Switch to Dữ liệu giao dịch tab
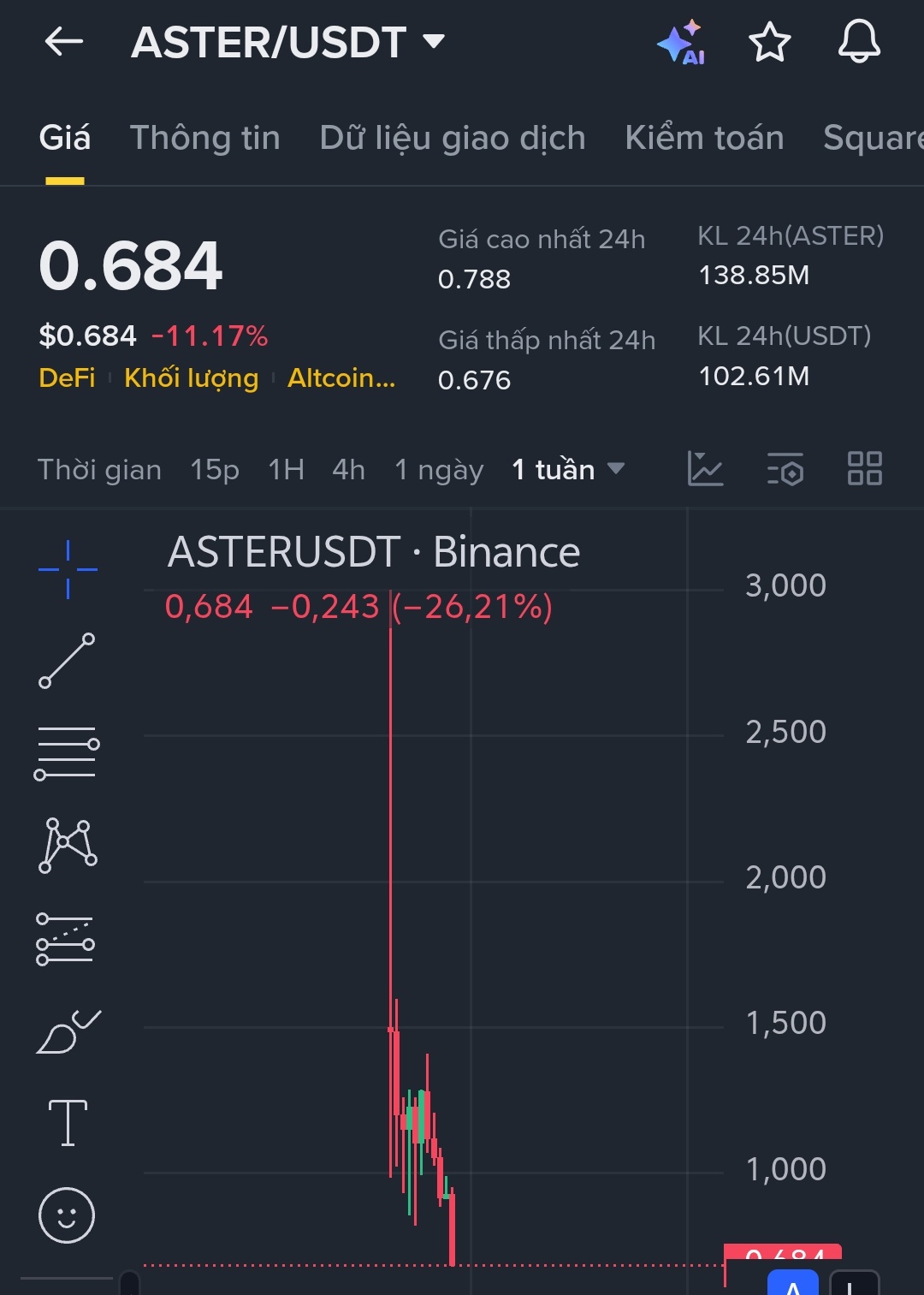This screenshot has width=924, height=1295. 453,138
